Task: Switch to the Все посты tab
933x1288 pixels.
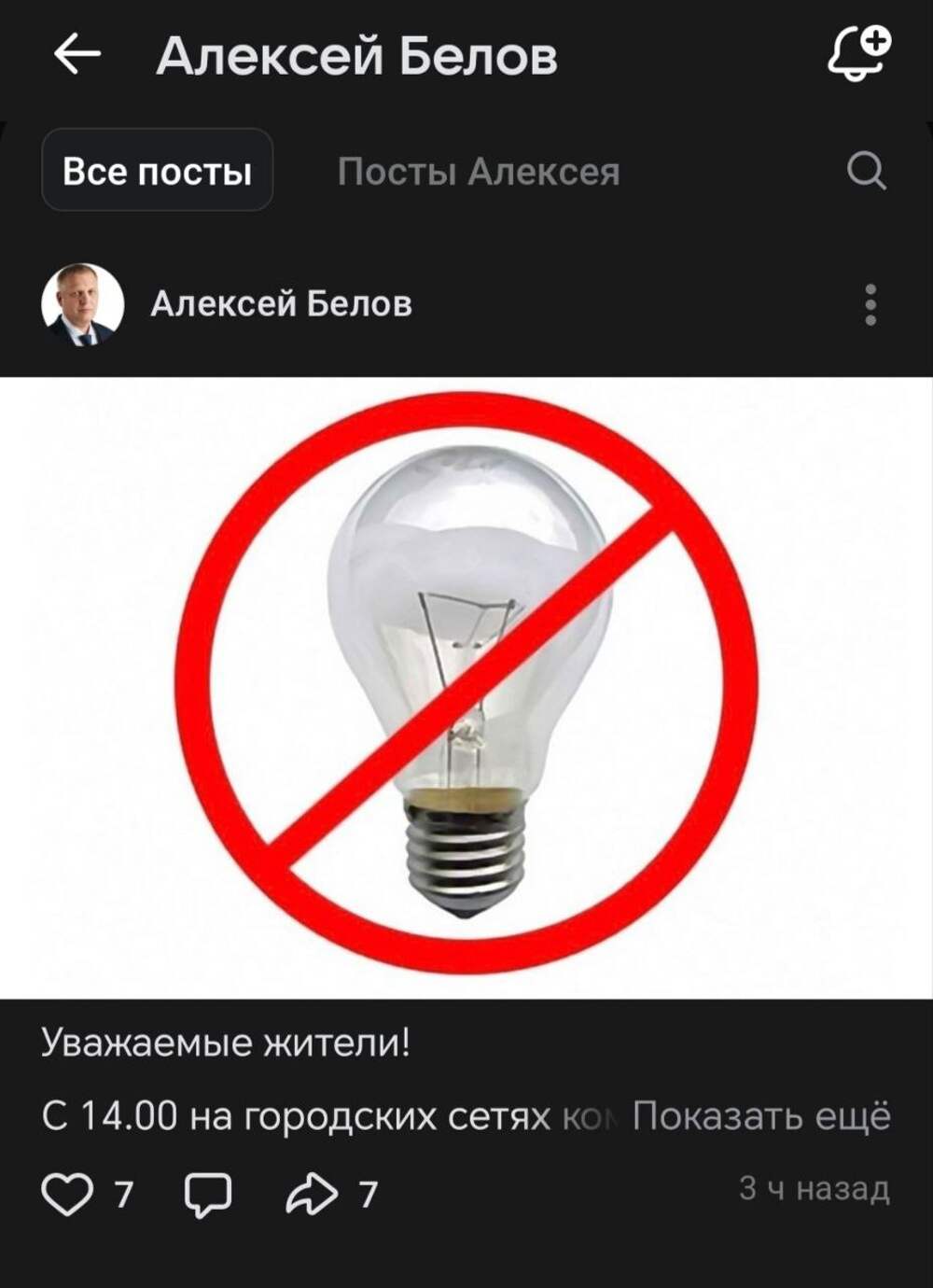Action: tap(157, 171)
